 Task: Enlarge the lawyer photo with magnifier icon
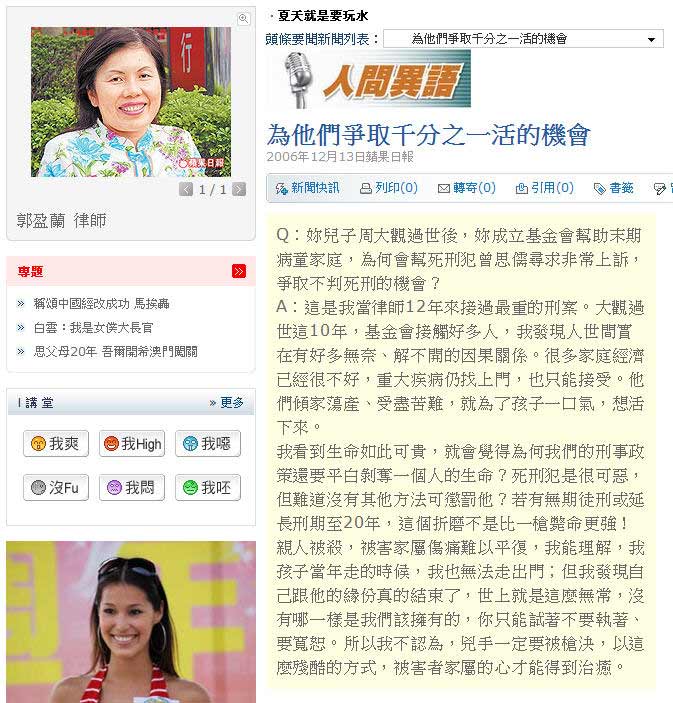tap(243, 19)
